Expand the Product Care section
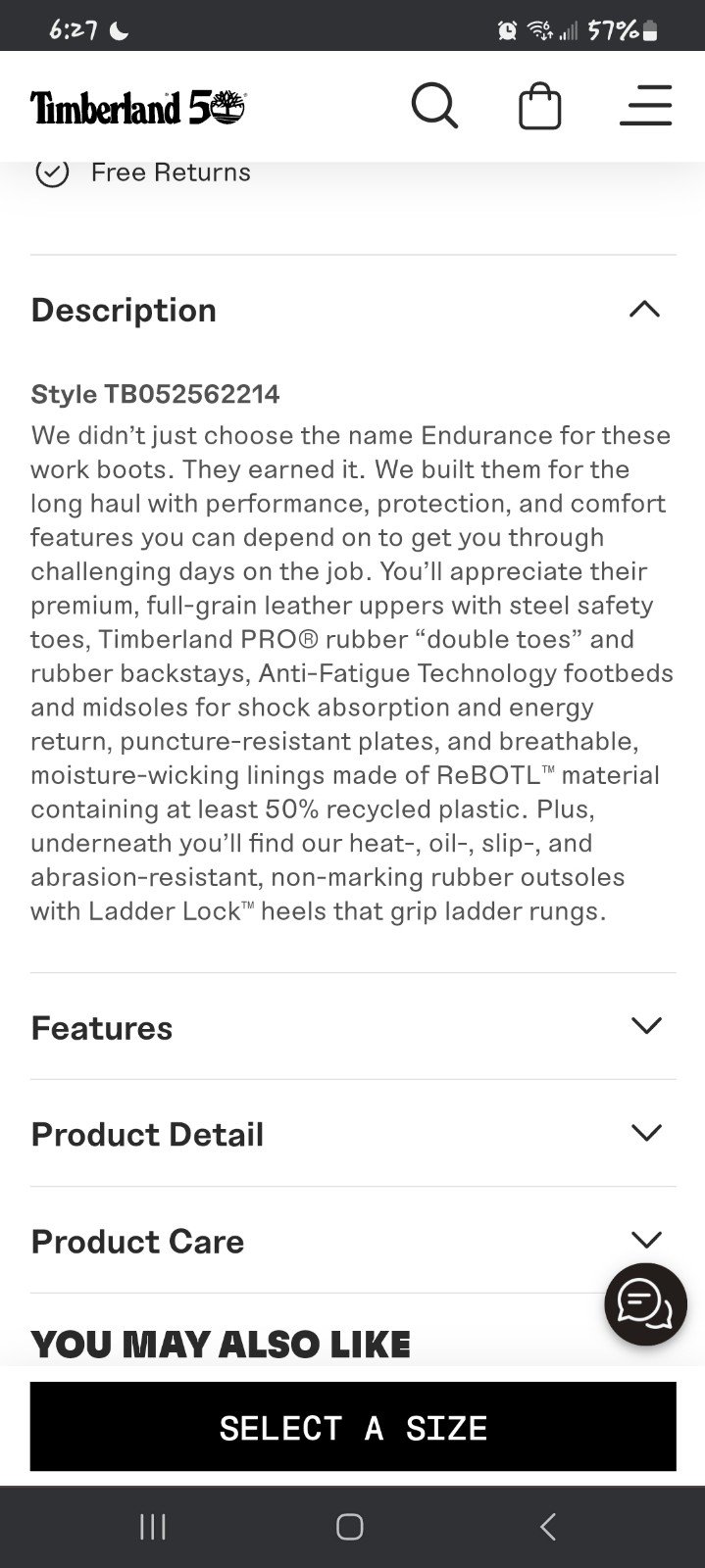This screenshot has width=705, height=1568. click(x=353, y=1241)
